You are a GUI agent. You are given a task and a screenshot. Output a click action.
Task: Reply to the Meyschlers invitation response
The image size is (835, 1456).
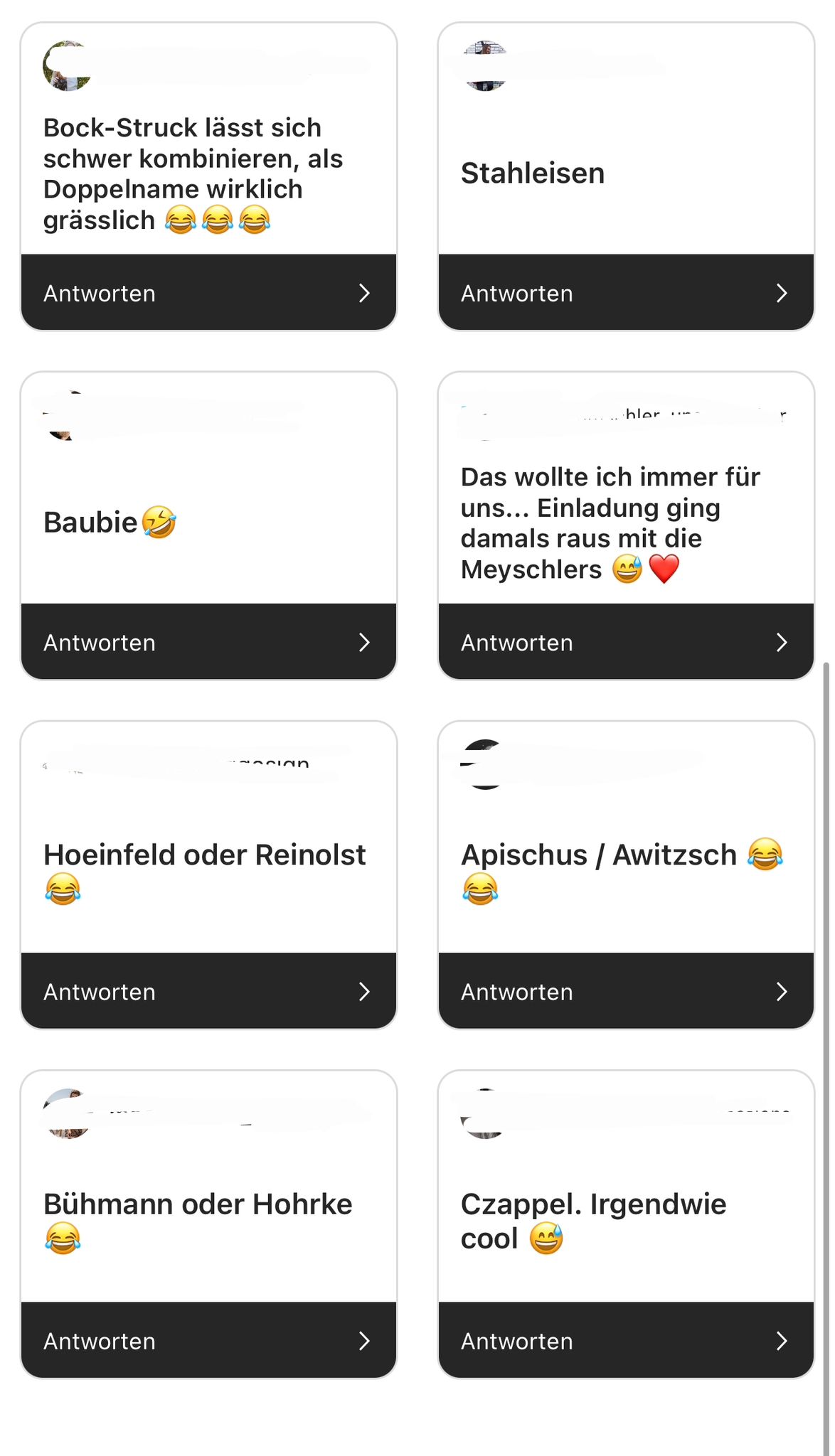click(625, 642)
